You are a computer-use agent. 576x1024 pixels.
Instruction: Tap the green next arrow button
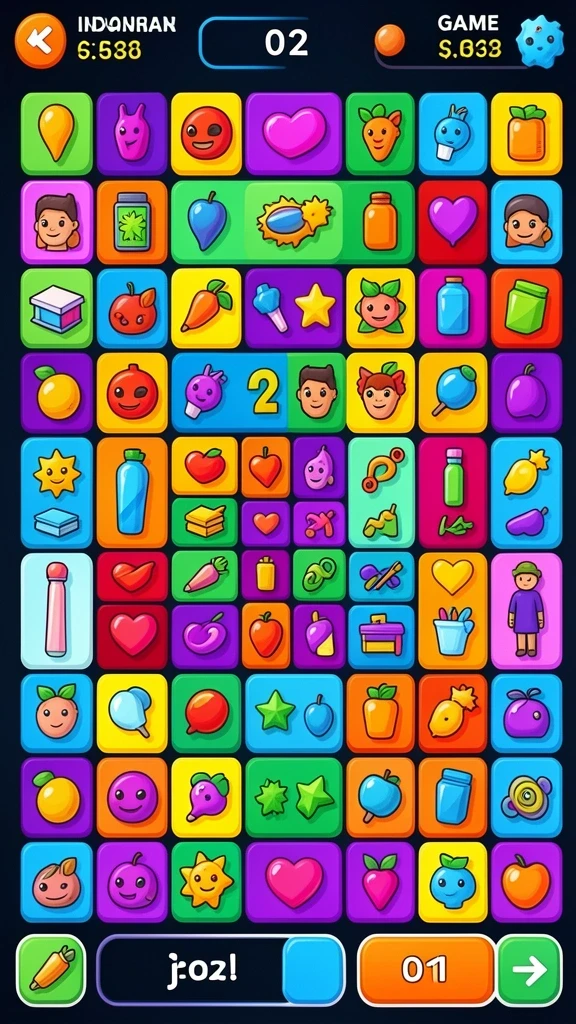(530, 970)
